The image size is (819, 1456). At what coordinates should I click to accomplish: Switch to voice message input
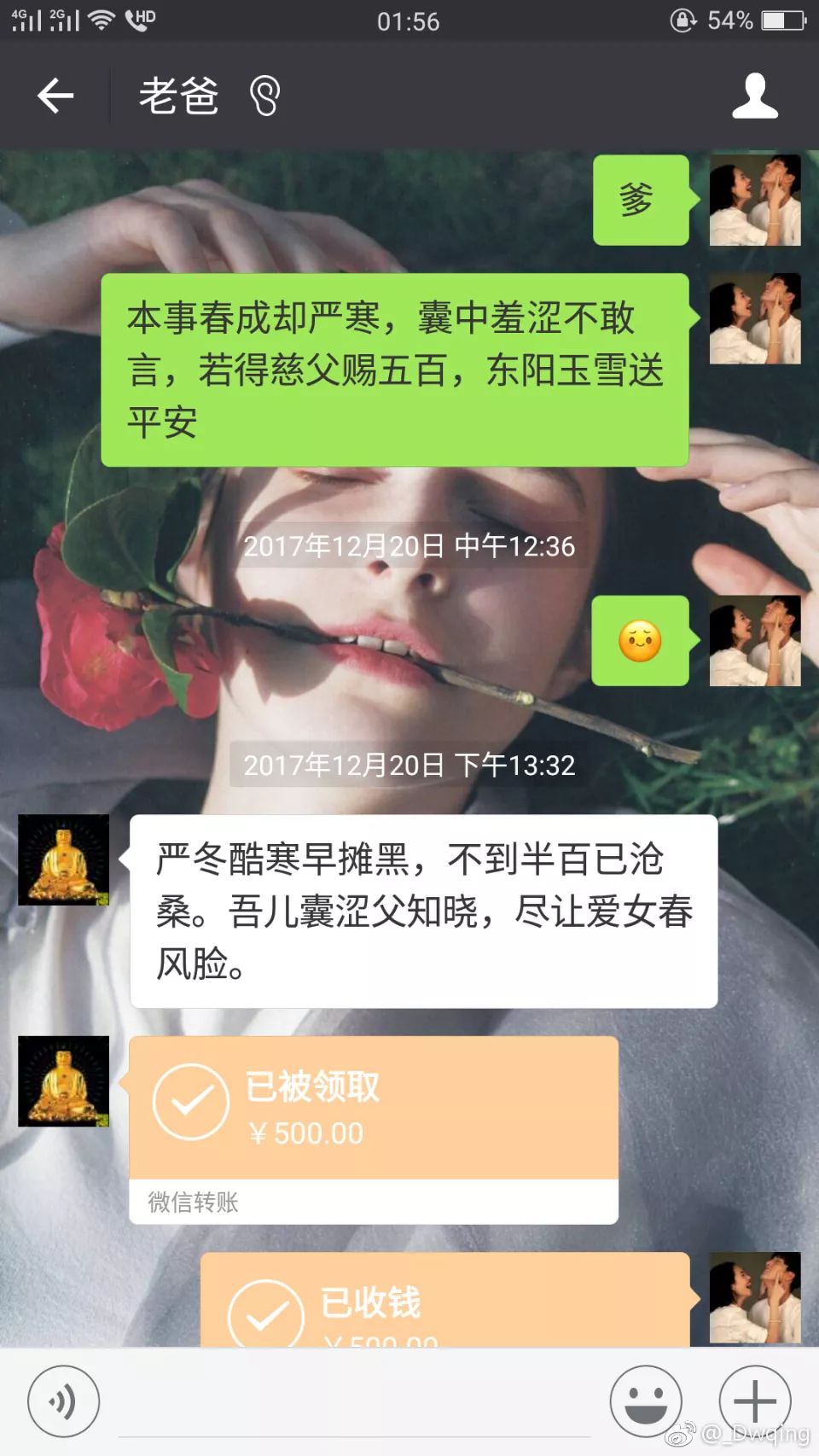[63, 1401]
